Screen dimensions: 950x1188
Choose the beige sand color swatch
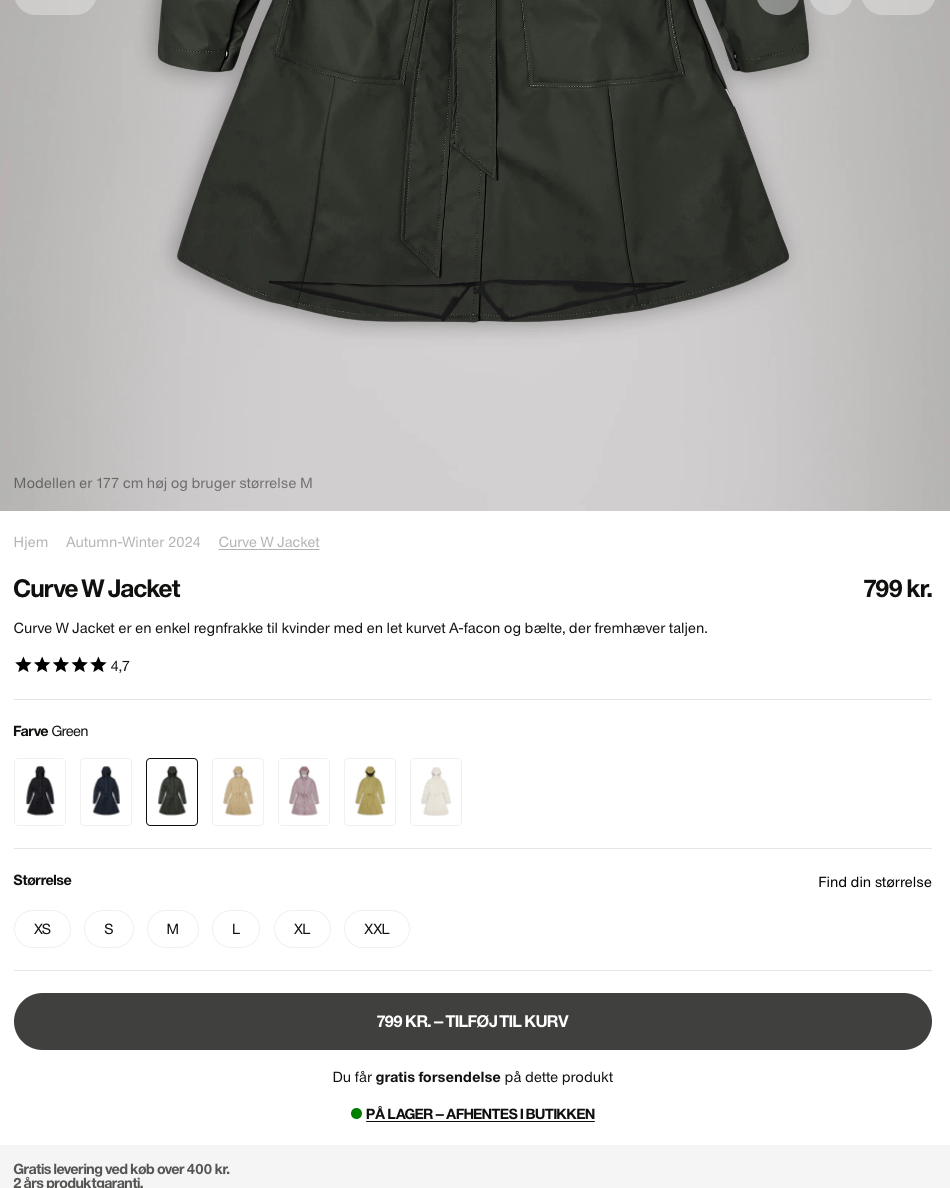[238, 792]
